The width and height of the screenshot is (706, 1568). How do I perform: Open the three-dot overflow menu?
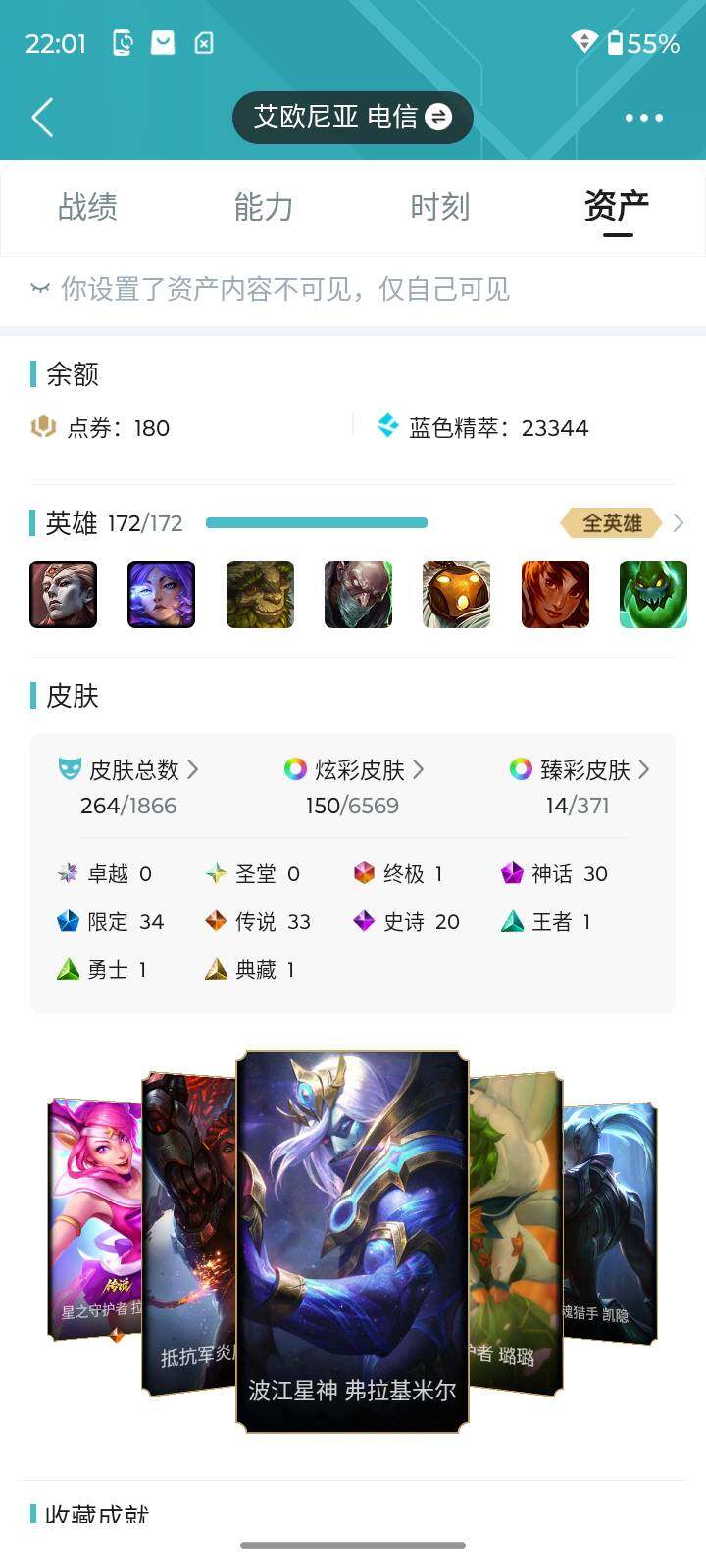(x=643, y=118)
